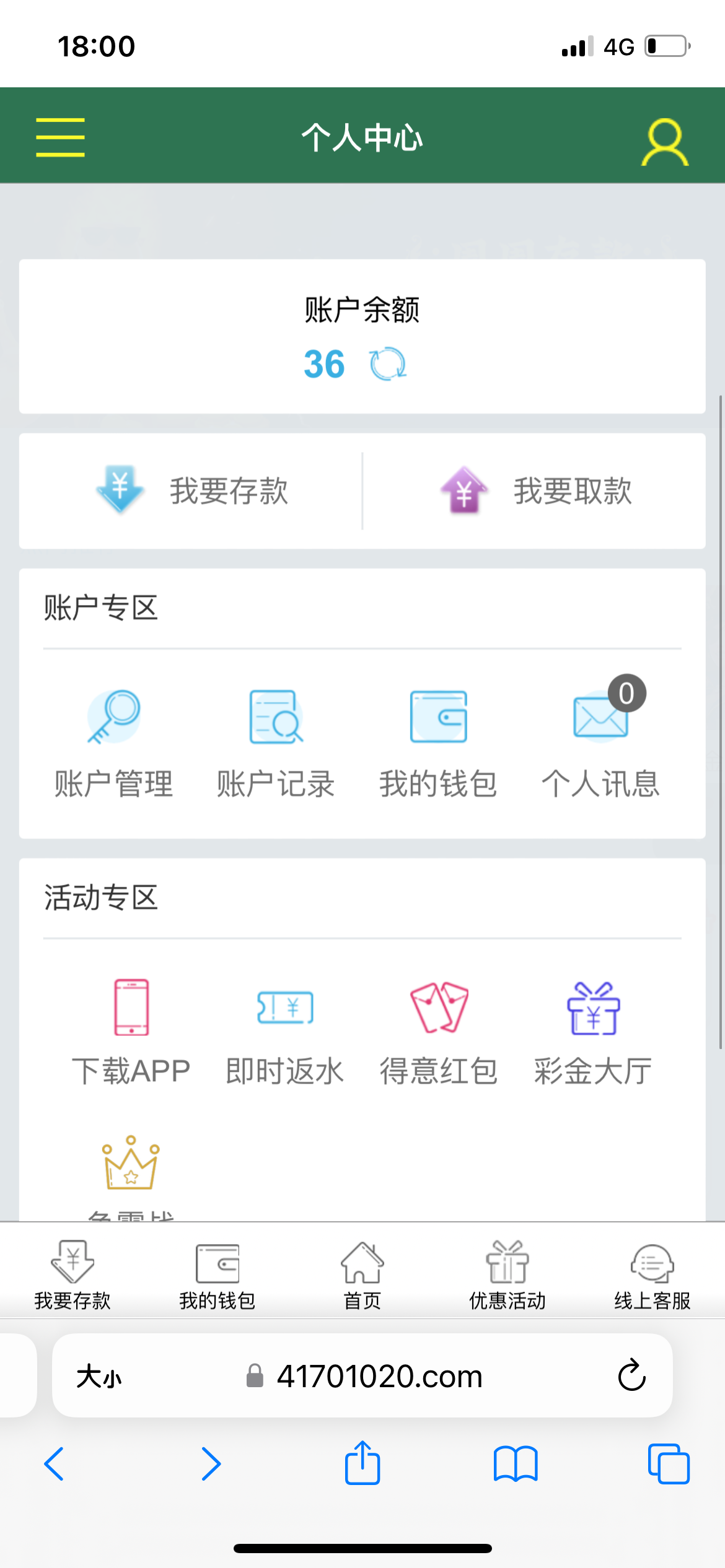Viewport: 725px width, 1568px height.
Task: Tap 我要存款 in the deposit card
Action: [x=191, y=490]
